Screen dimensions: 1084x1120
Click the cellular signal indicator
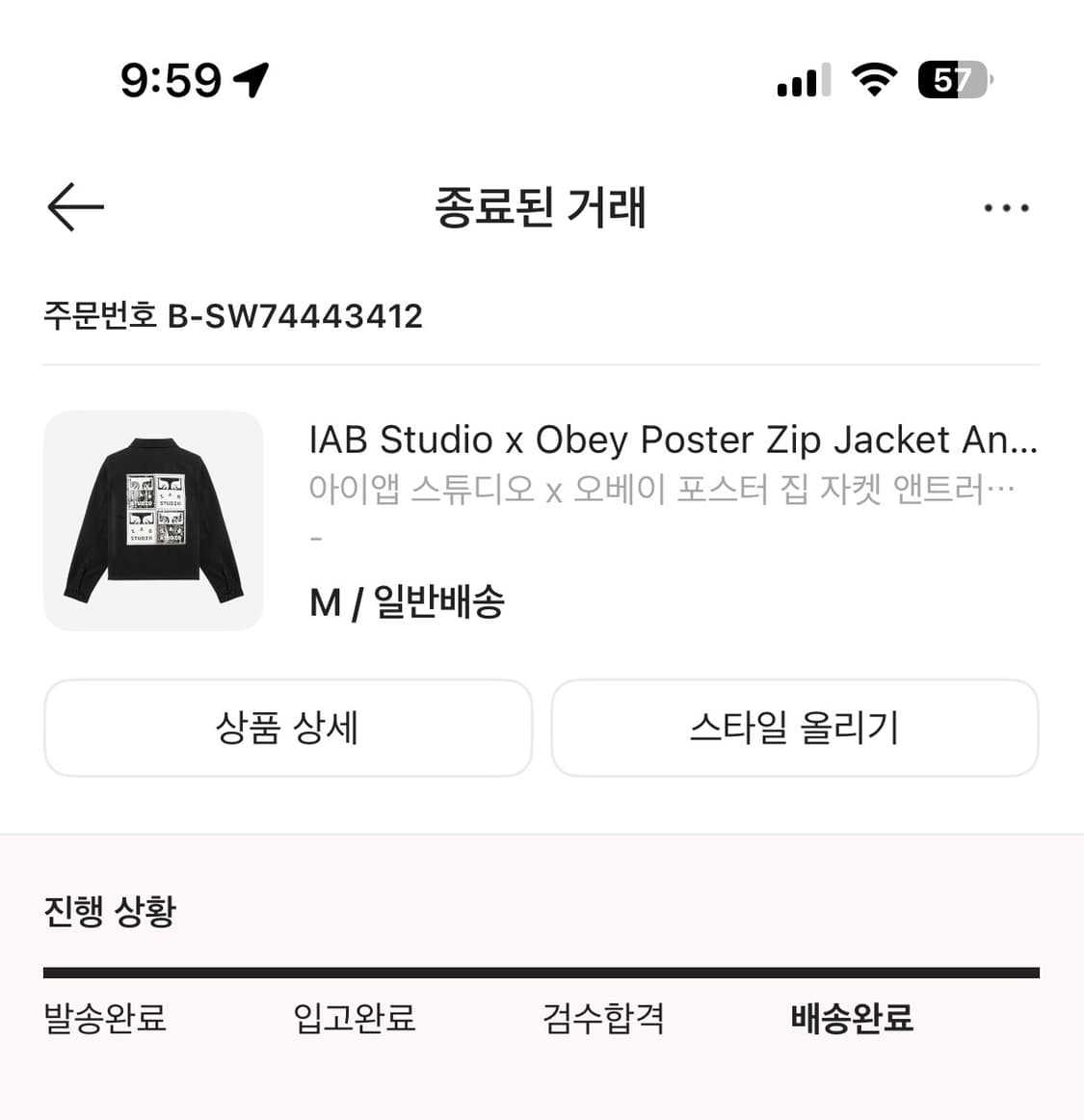click(803, 81)
